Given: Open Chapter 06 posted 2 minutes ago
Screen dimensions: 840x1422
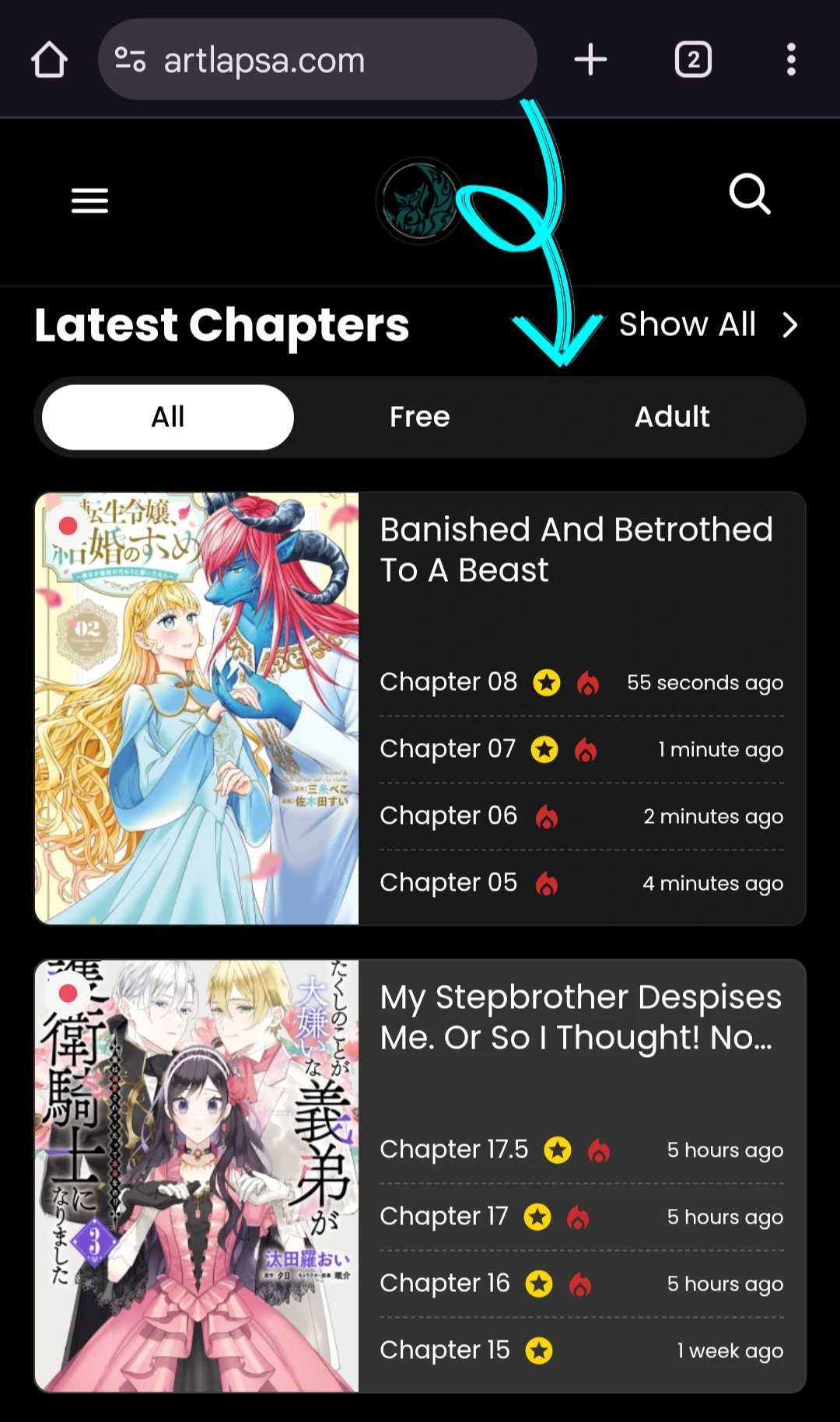Looking at the screenshot, I should (449, 816).
